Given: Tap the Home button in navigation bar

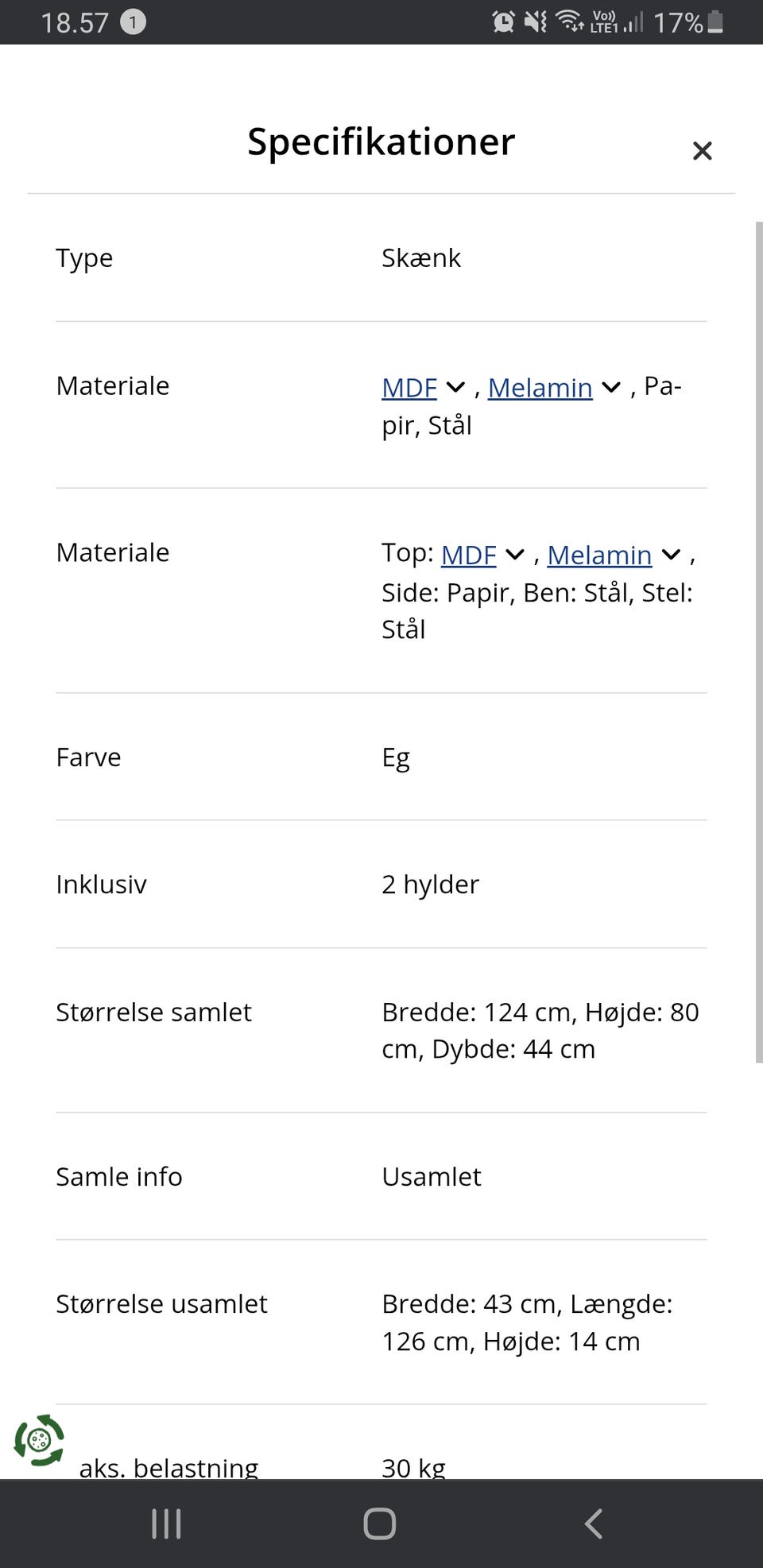Looking at the screenshot, I should 380,1523.
